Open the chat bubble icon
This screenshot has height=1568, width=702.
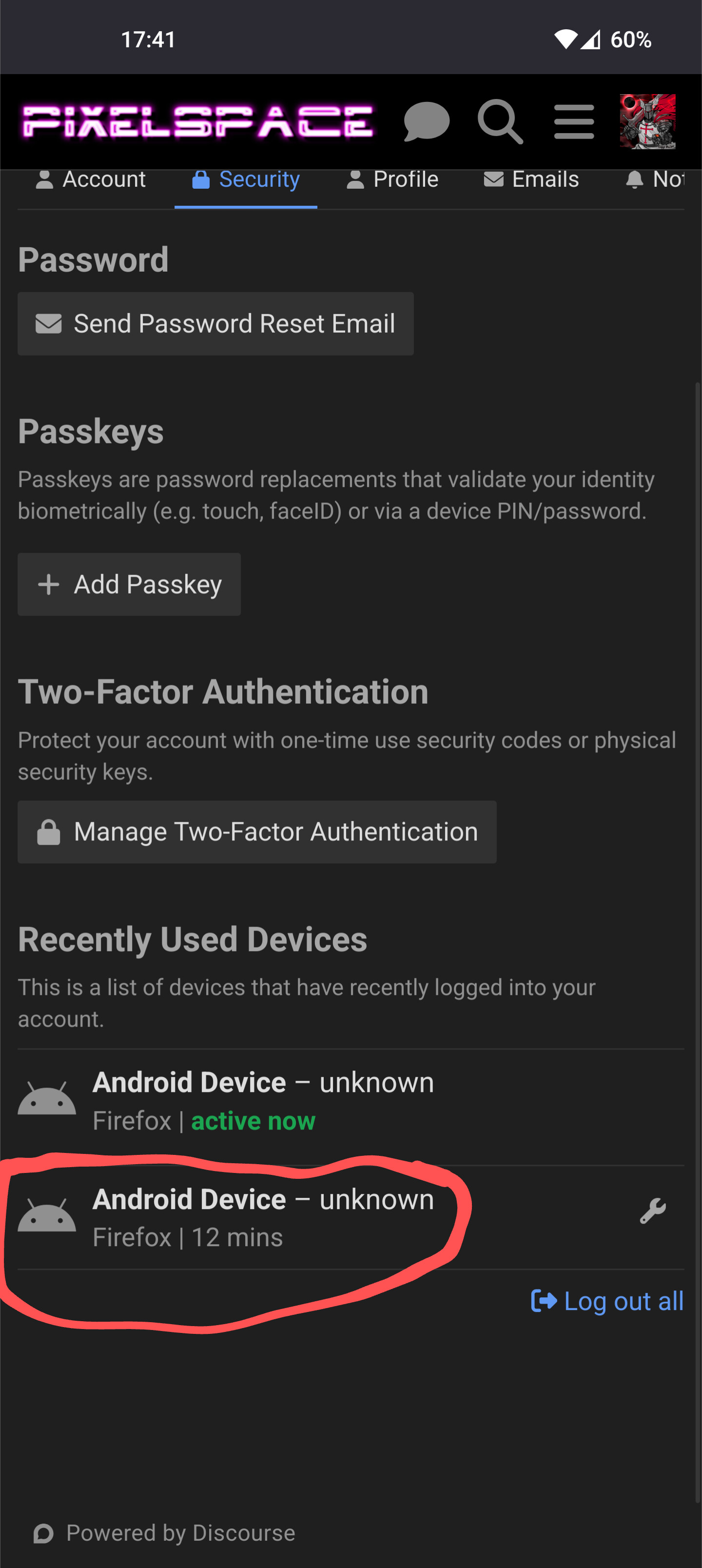[427, 122]
